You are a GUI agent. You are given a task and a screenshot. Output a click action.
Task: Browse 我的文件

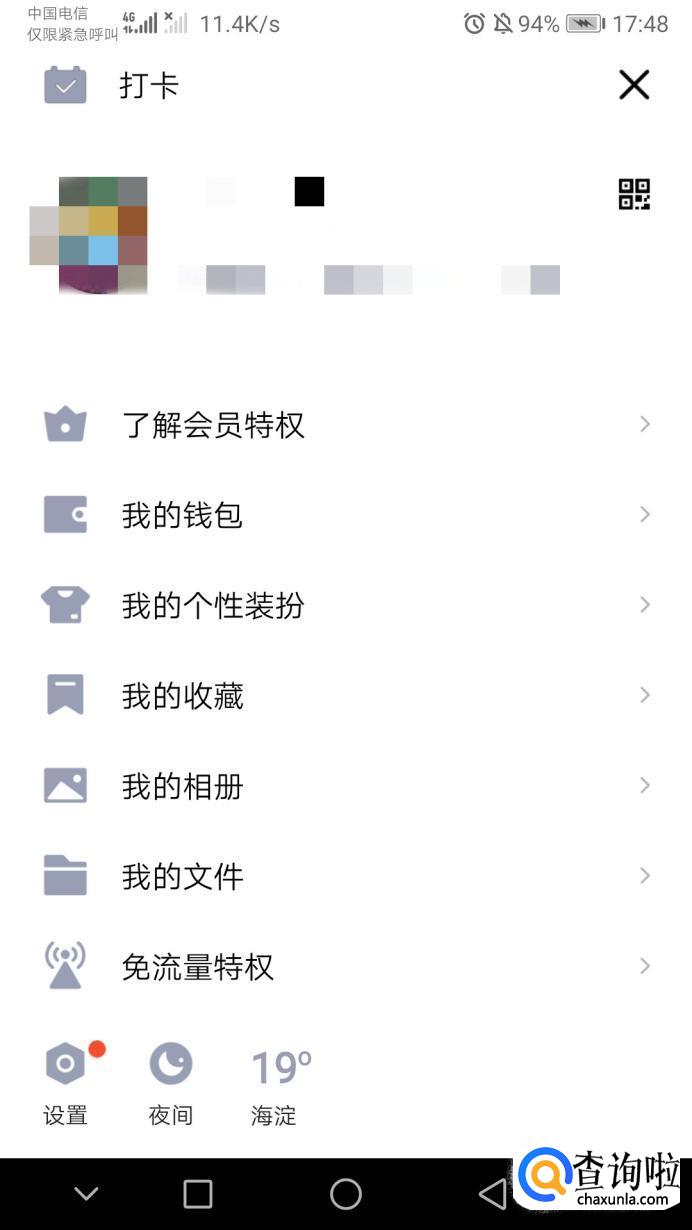click(345, 876)
